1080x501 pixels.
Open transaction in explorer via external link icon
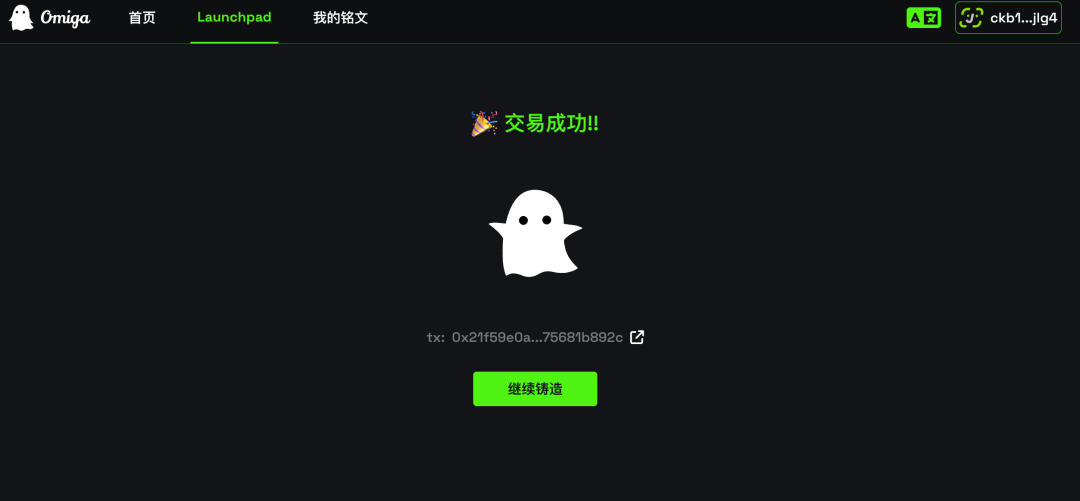click(637, 337)
